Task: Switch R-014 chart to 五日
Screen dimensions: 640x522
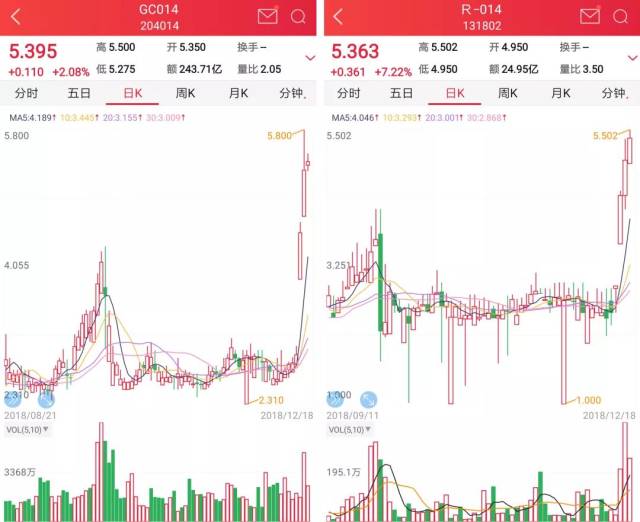Action: click(402, 93)
